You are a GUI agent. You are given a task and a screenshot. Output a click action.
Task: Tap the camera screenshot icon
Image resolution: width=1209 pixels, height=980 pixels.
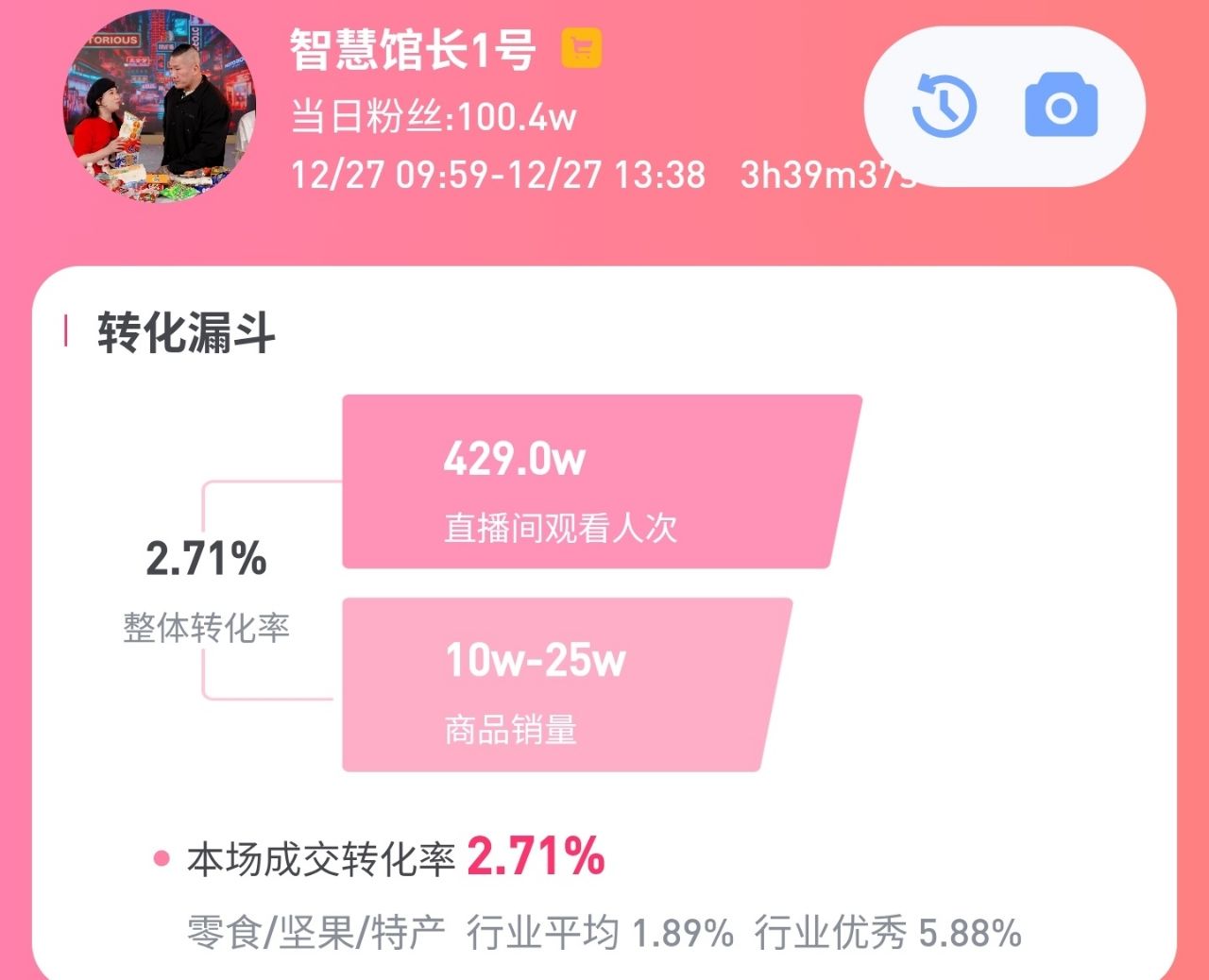tap(1061, 108)
